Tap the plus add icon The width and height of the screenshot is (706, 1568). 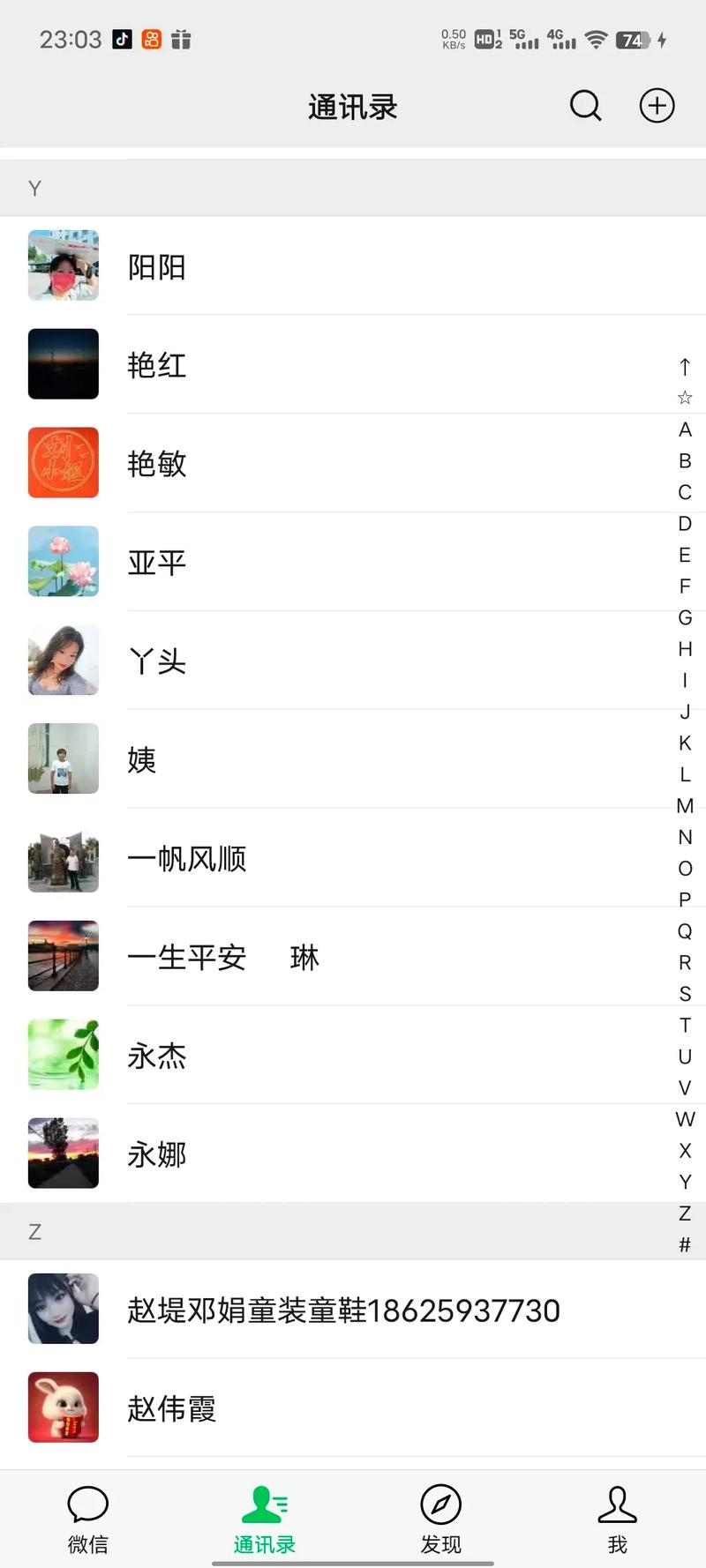click(657, 106)
